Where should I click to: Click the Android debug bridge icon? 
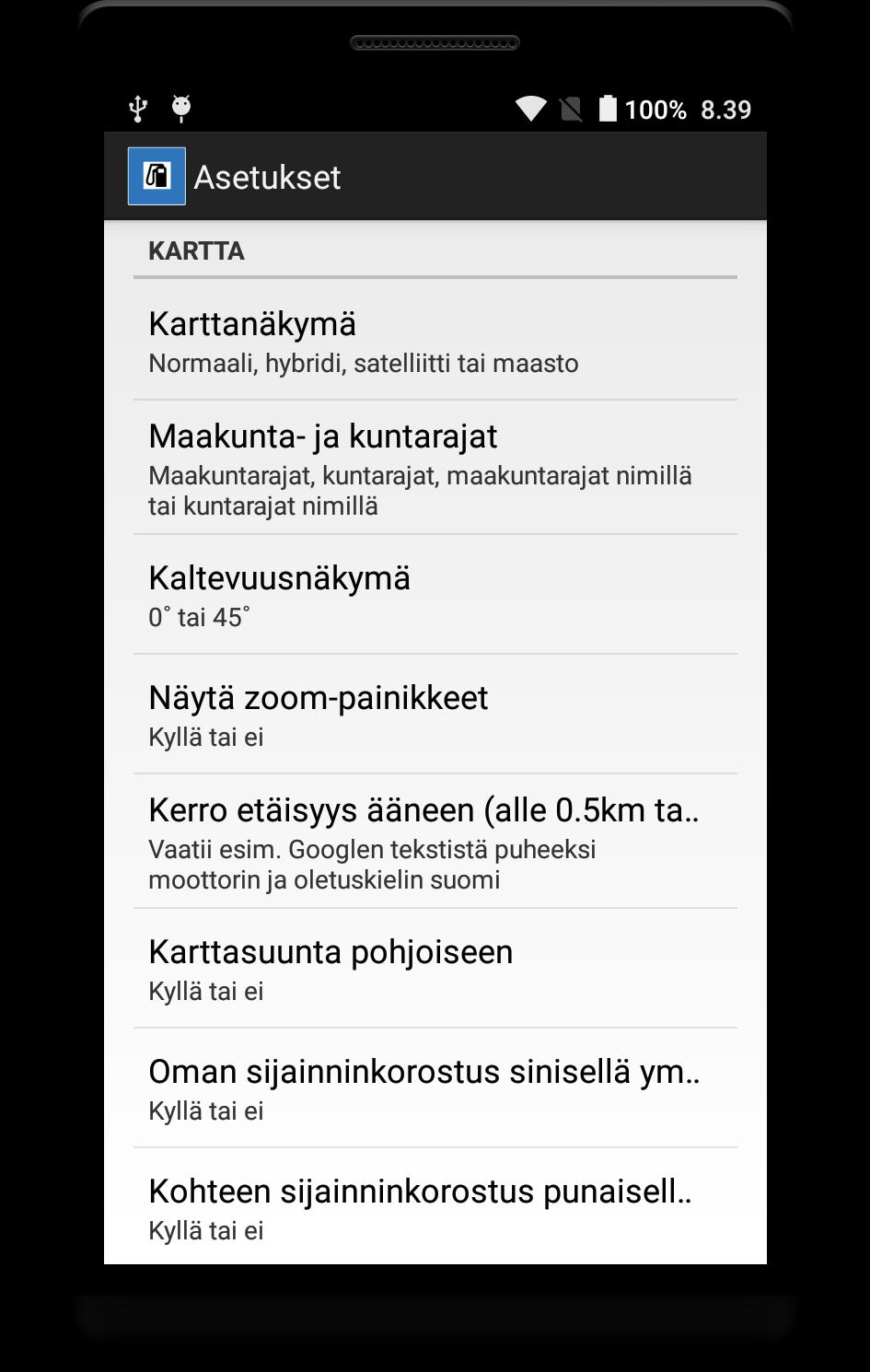(x=180, y=108)
